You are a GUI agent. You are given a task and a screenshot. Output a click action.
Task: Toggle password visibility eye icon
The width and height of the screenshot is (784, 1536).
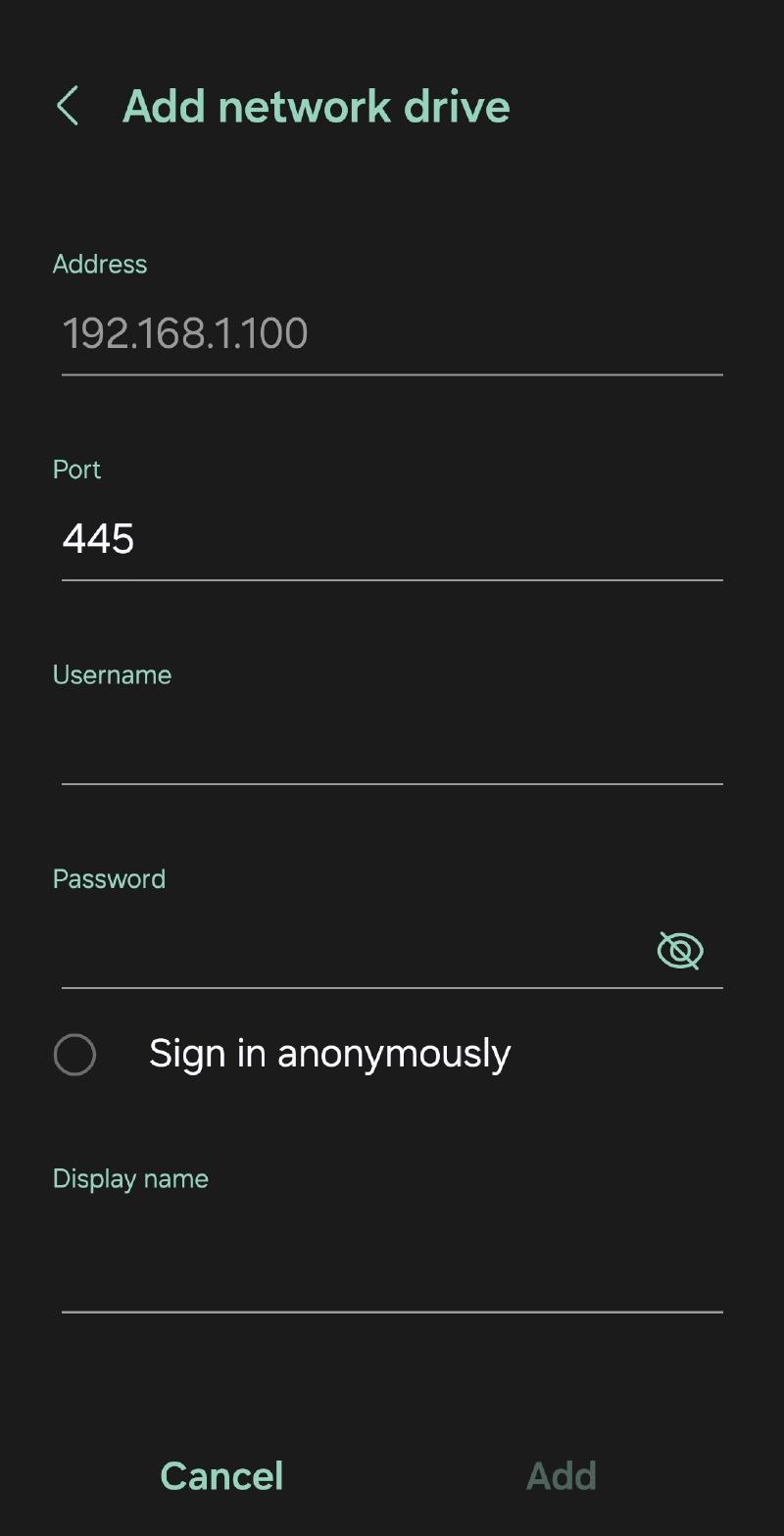[680, 951]
